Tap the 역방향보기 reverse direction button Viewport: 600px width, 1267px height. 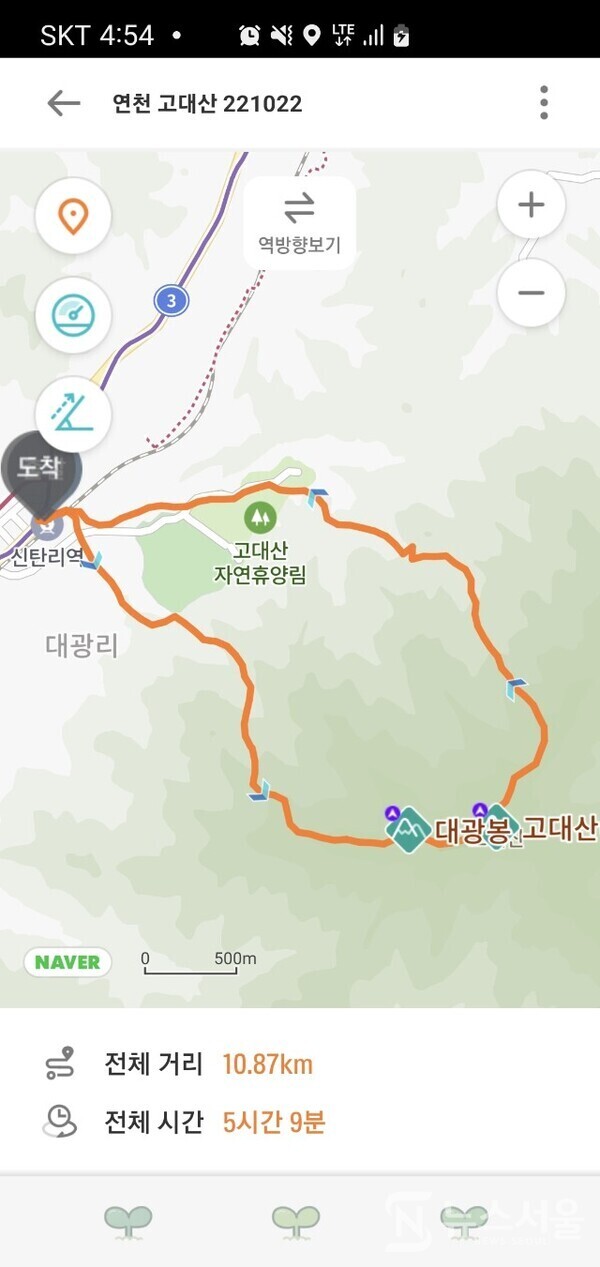(299, 222)
